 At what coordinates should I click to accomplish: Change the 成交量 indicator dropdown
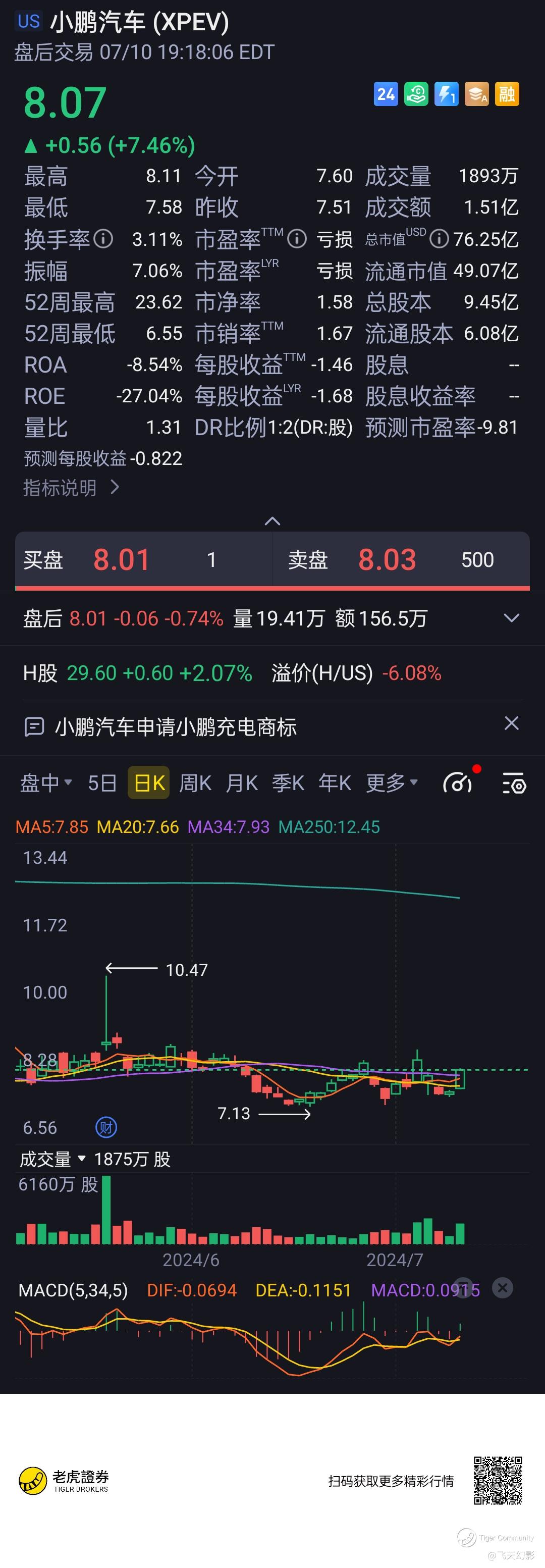pos(52,1159)
